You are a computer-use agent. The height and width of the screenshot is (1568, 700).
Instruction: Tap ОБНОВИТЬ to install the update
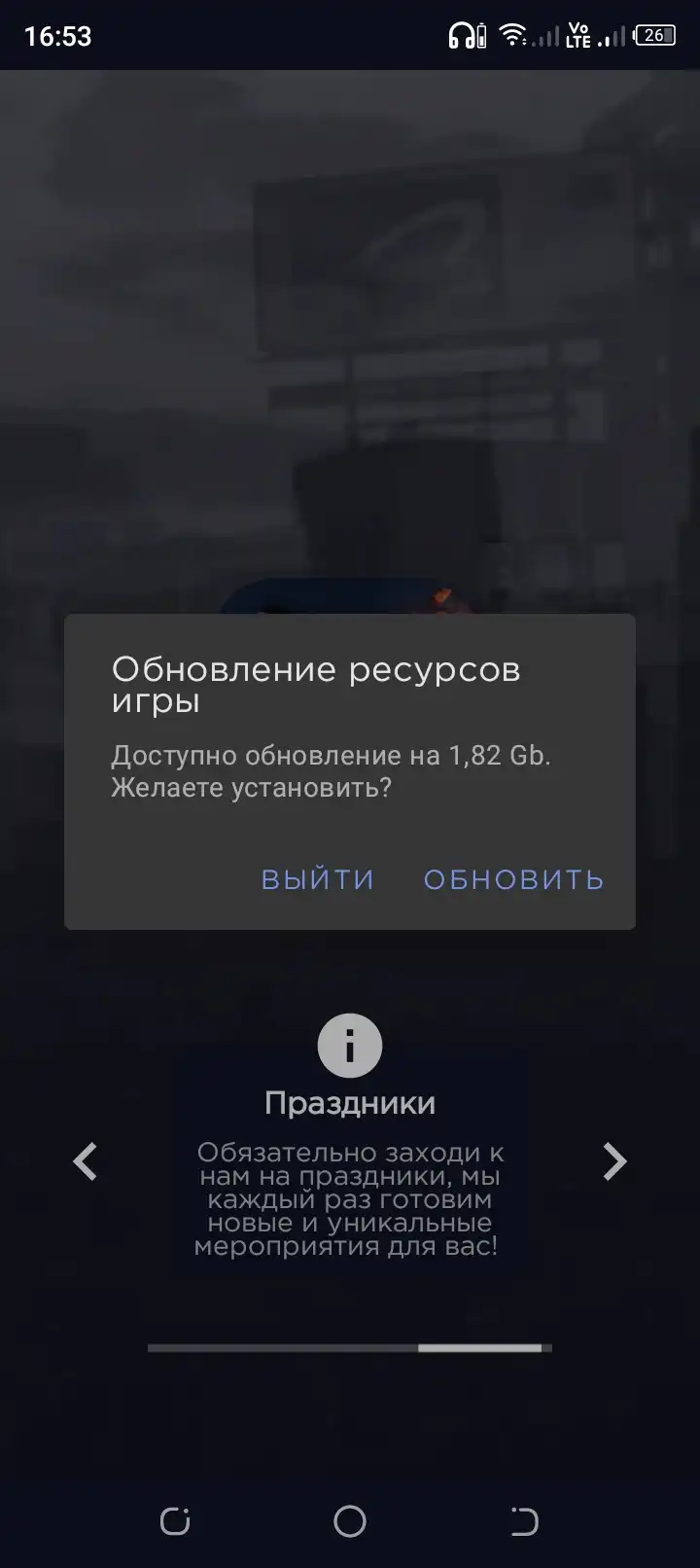point(513,879)
